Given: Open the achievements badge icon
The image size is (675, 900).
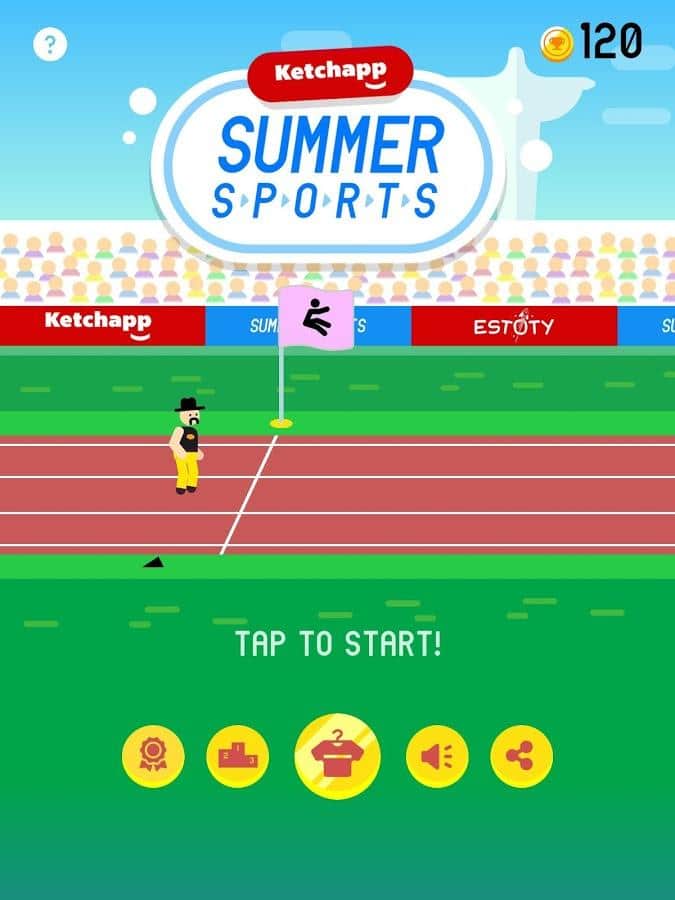Looking at the screenshot, I should (153, 756).
